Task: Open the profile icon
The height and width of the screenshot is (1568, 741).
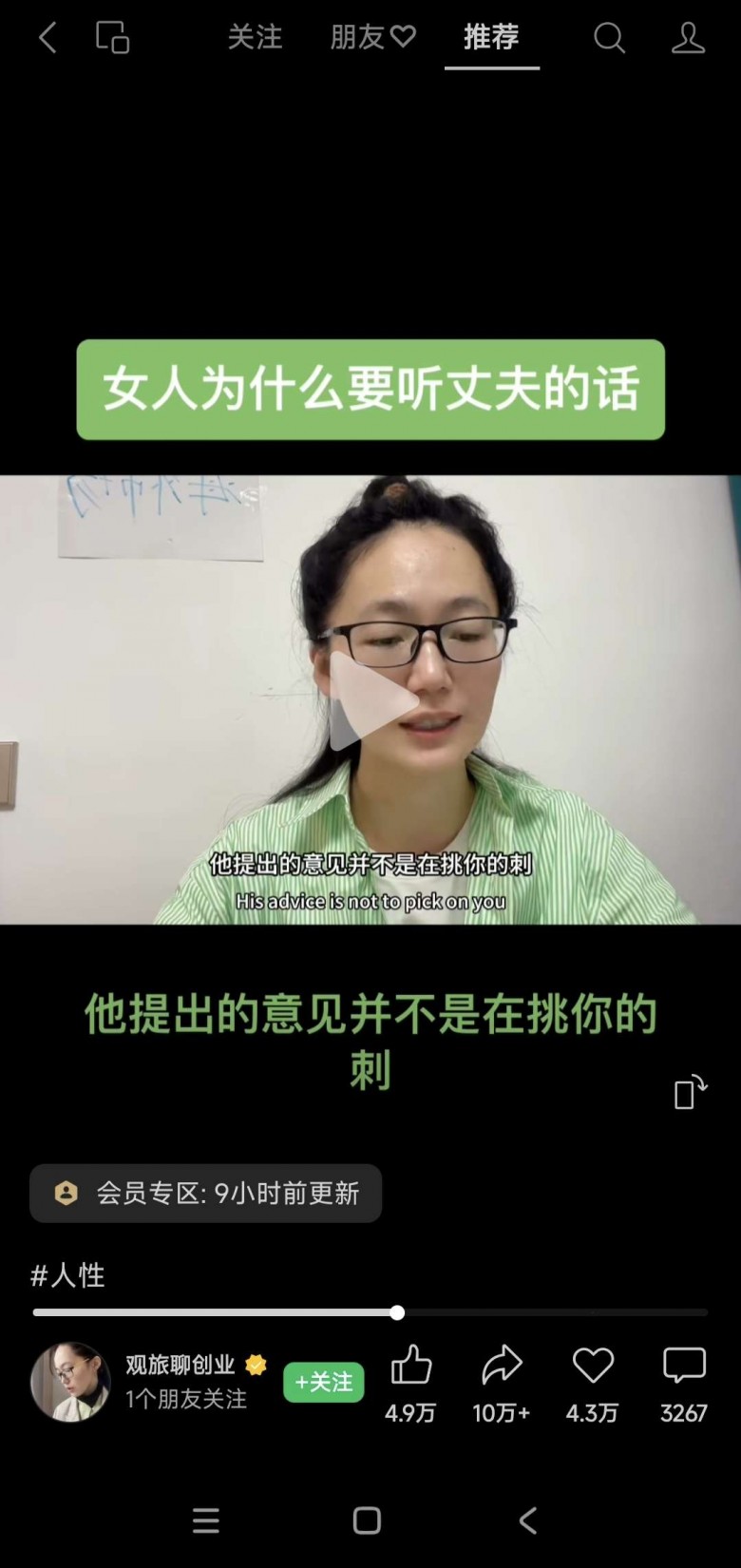Action: 688,38
